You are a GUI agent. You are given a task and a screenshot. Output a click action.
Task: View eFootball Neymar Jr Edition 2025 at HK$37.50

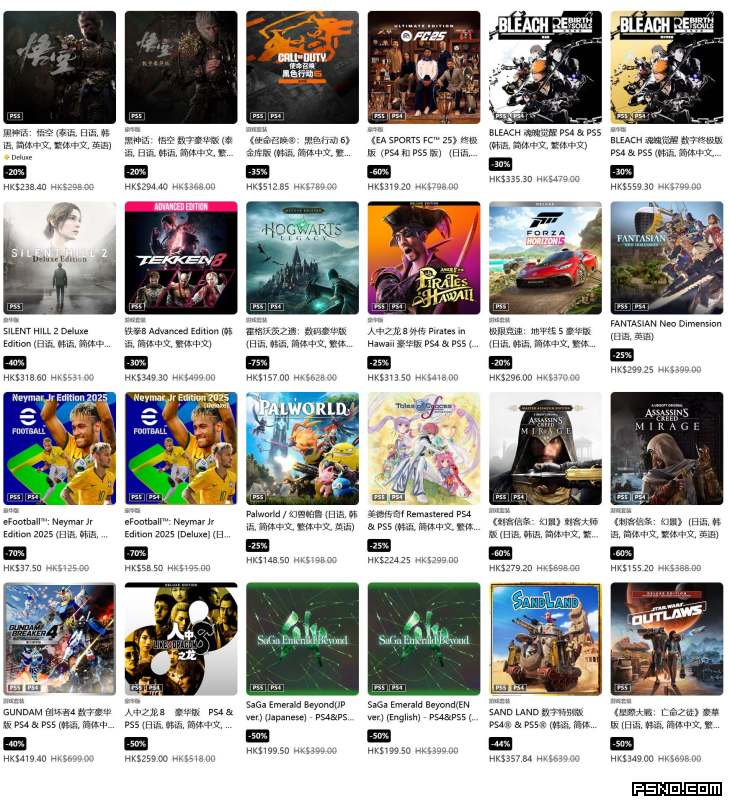(59, 448)
